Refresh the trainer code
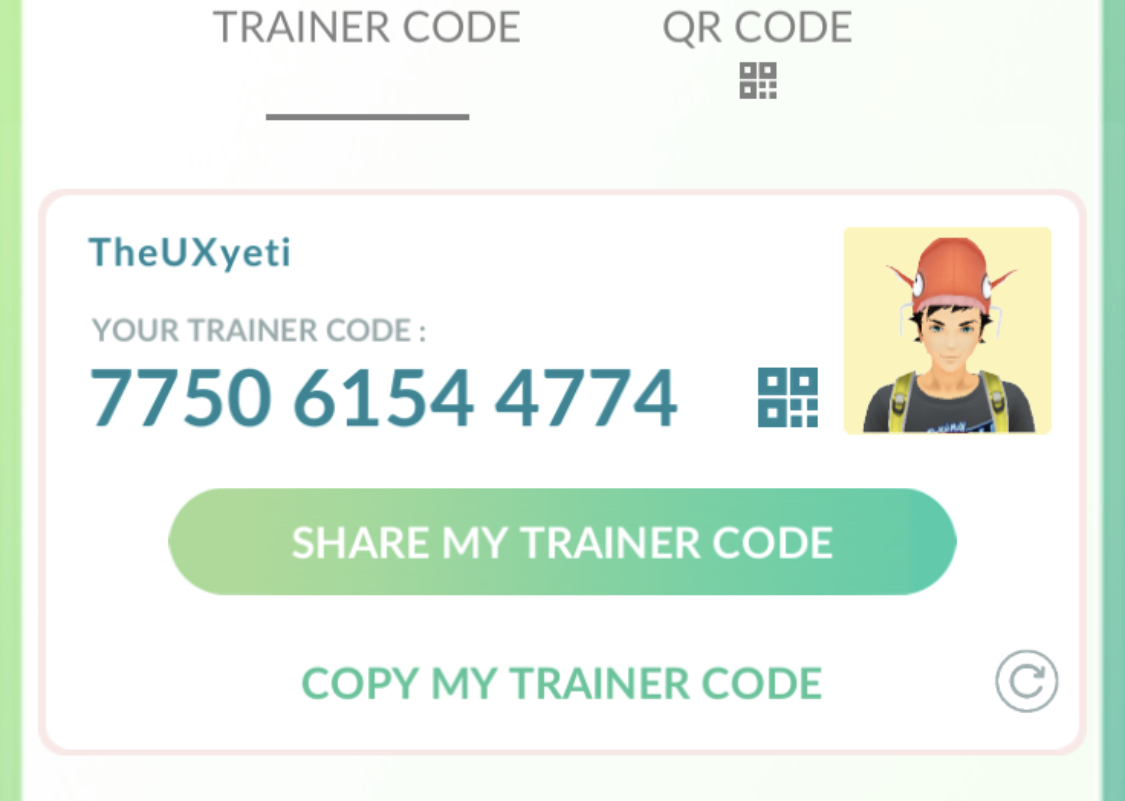1125x801 pixels. click(1026, 682)
